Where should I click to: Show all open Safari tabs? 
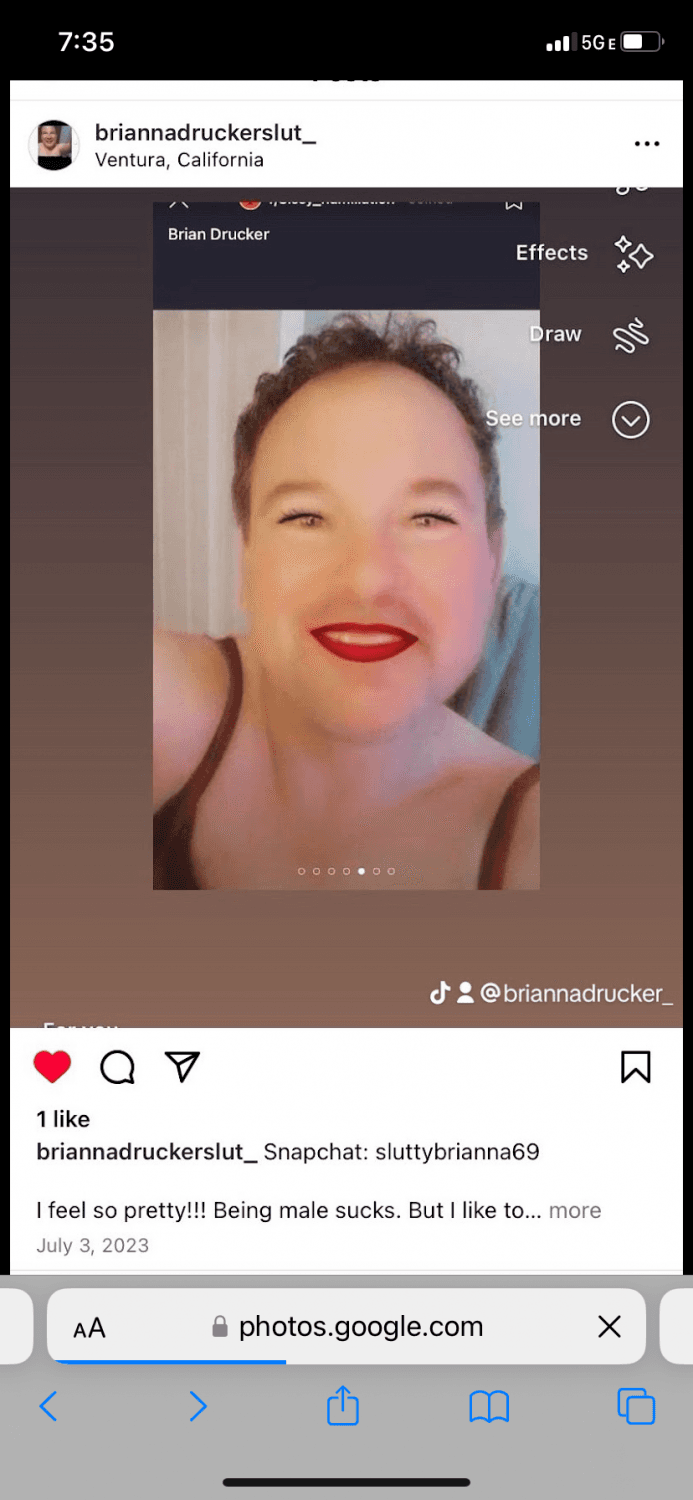636,1407
